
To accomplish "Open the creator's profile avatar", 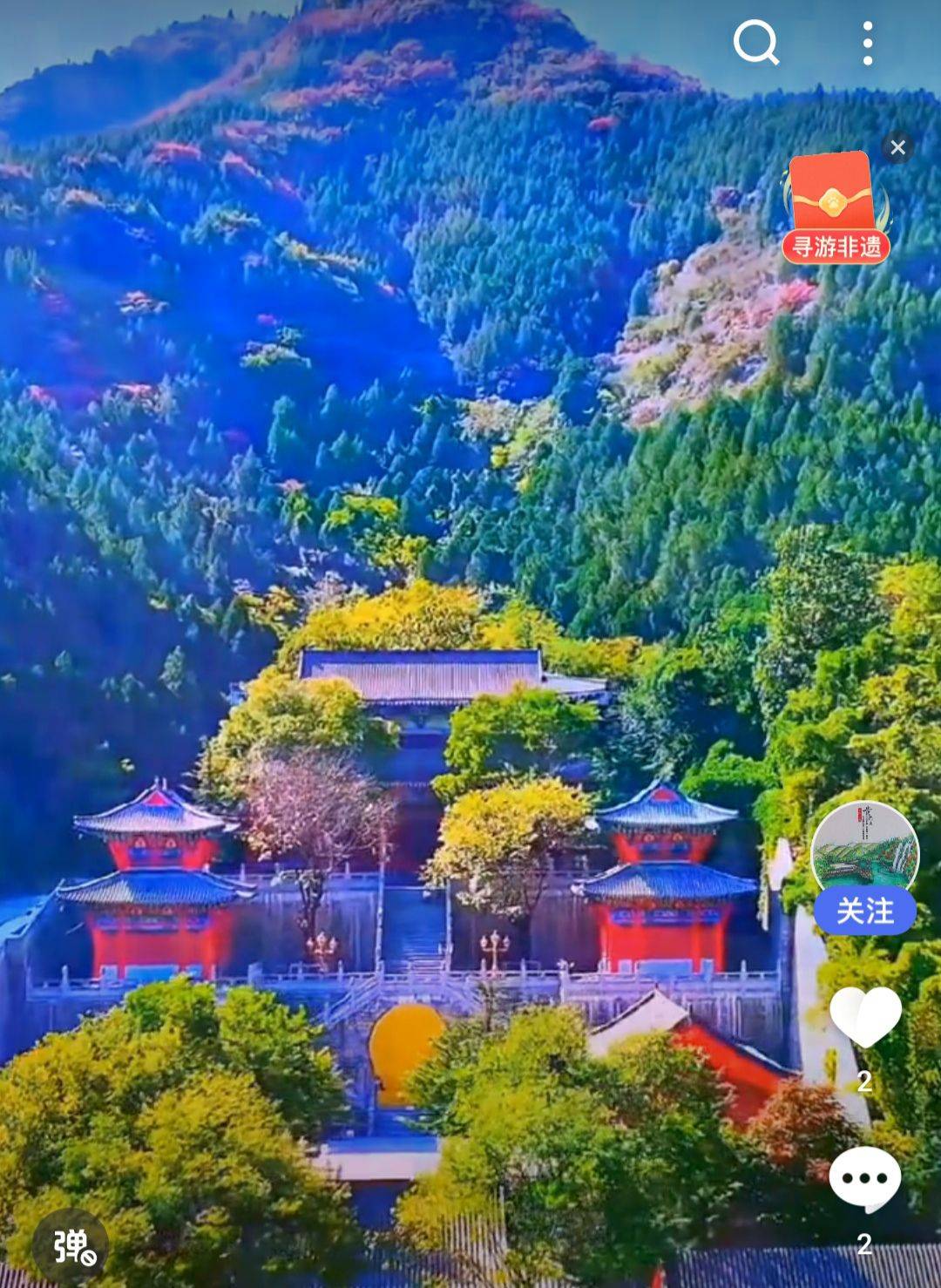I will pos(864,849).
